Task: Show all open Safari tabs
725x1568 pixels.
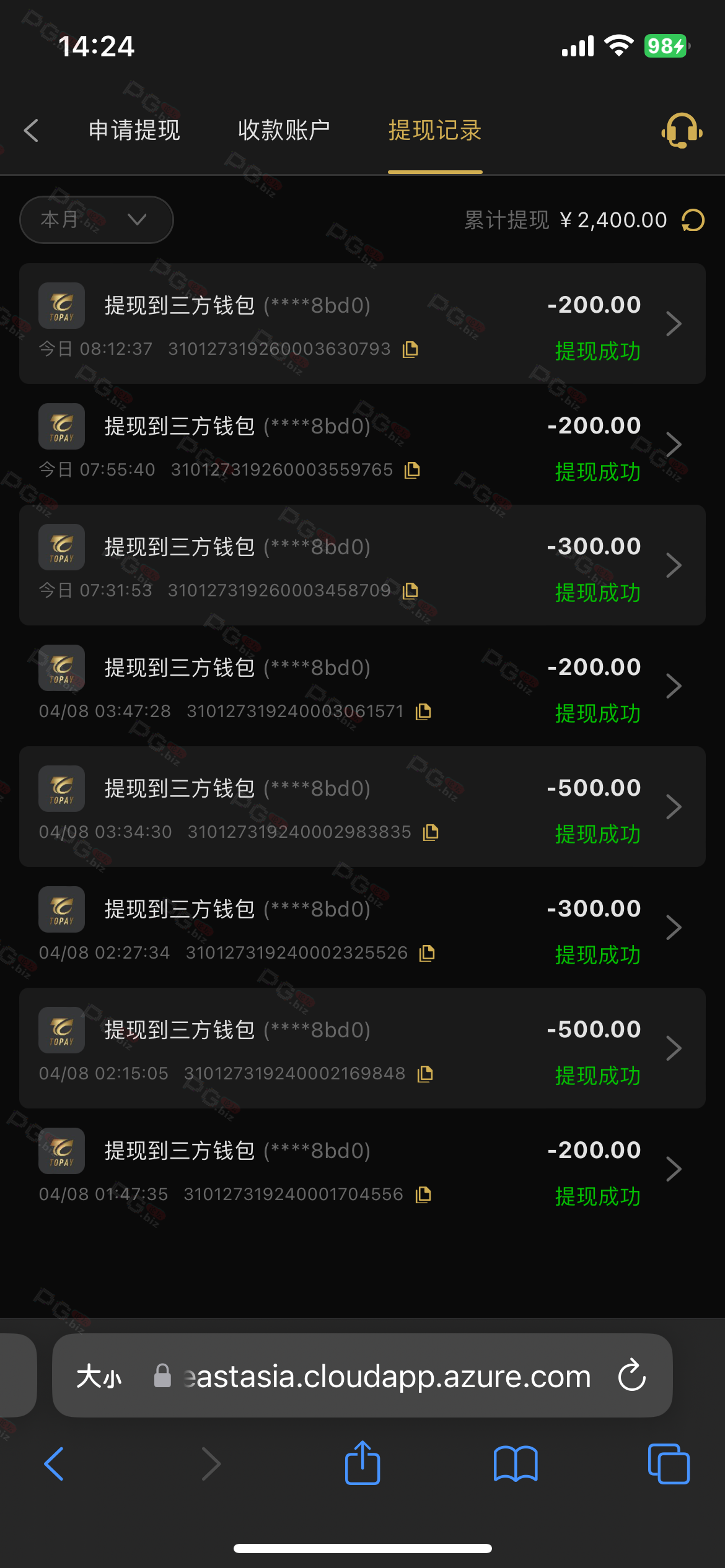Action: [669, 1464]
